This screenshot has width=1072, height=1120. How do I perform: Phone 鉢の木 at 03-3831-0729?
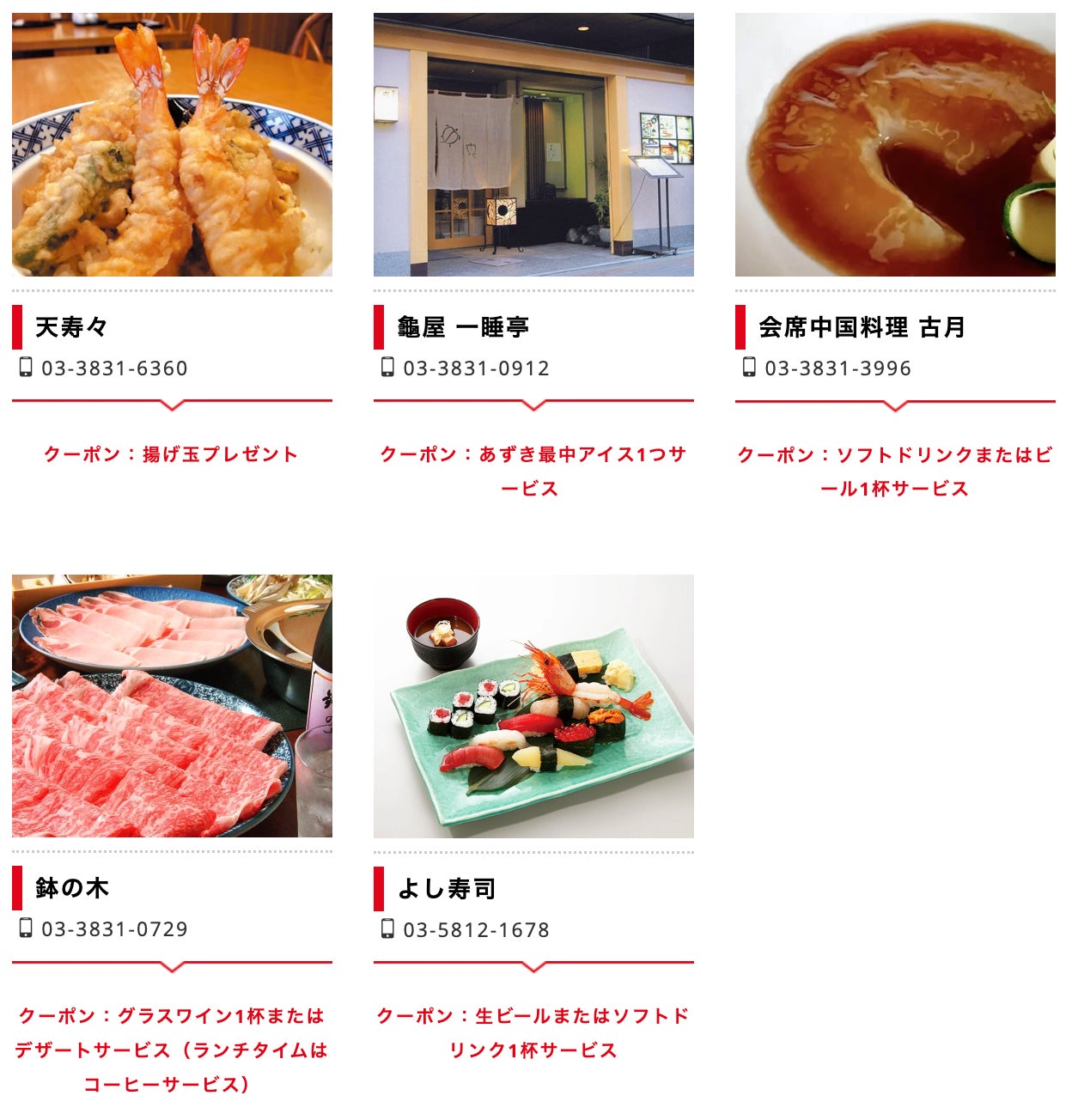click(x=114, y=929)
